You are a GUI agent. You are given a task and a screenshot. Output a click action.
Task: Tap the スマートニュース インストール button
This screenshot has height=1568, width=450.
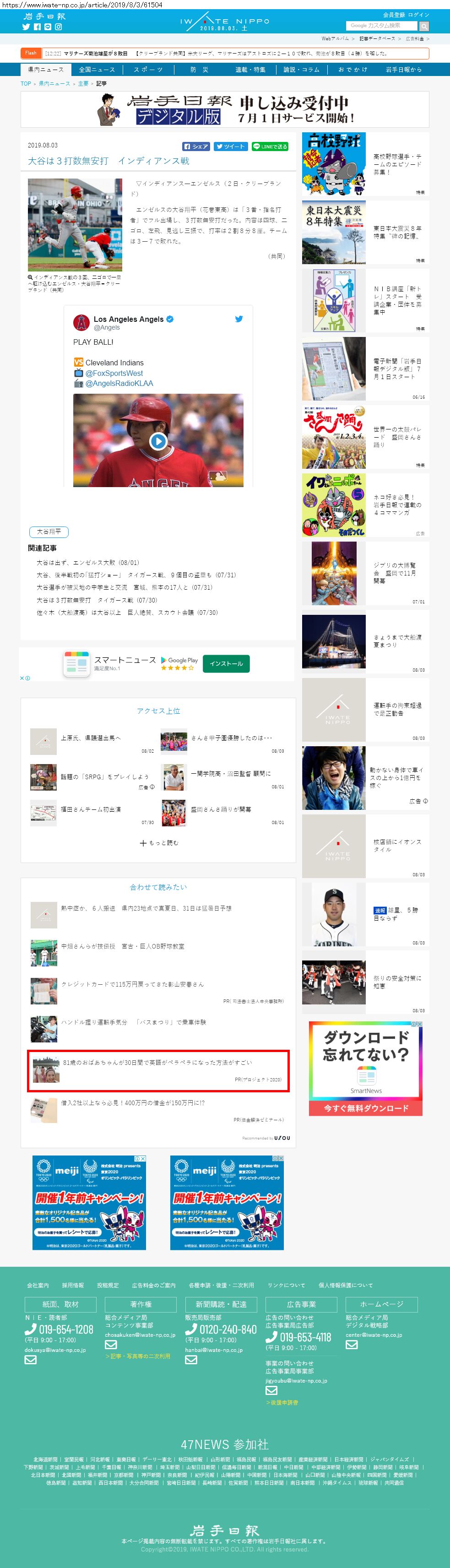click(226, 663)
